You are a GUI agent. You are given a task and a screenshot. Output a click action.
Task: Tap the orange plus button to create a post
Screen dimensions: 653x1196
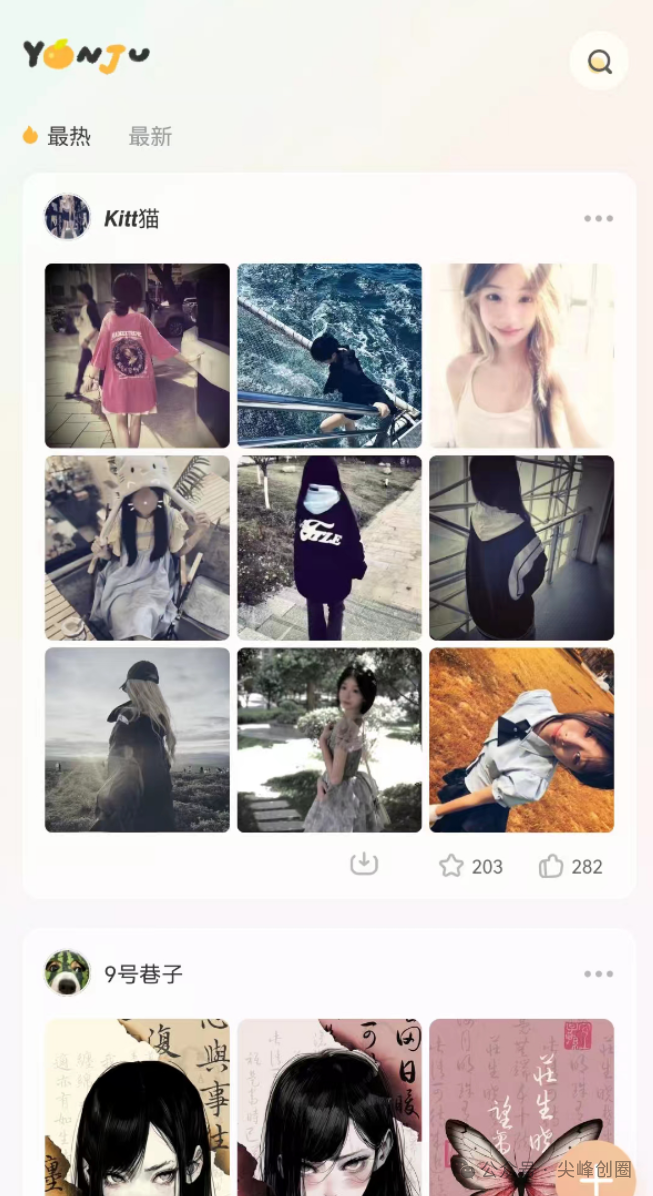(597, 1178)
